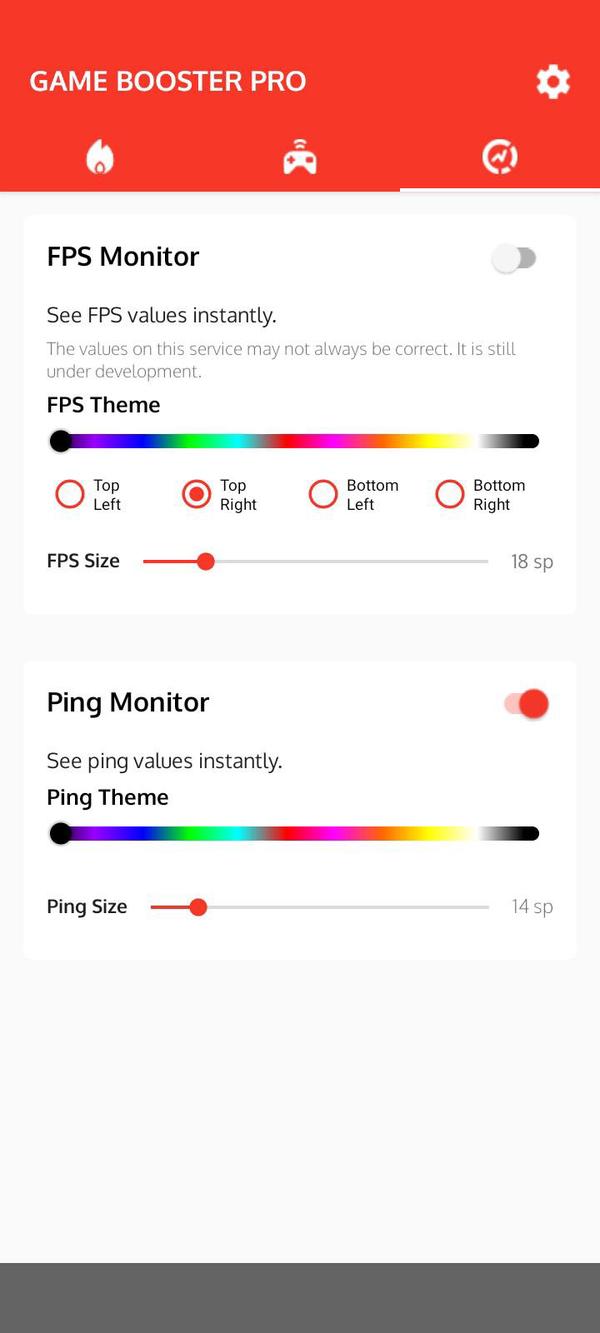
Task: Choose the Top Right radio button
Action: click(197, 494)
